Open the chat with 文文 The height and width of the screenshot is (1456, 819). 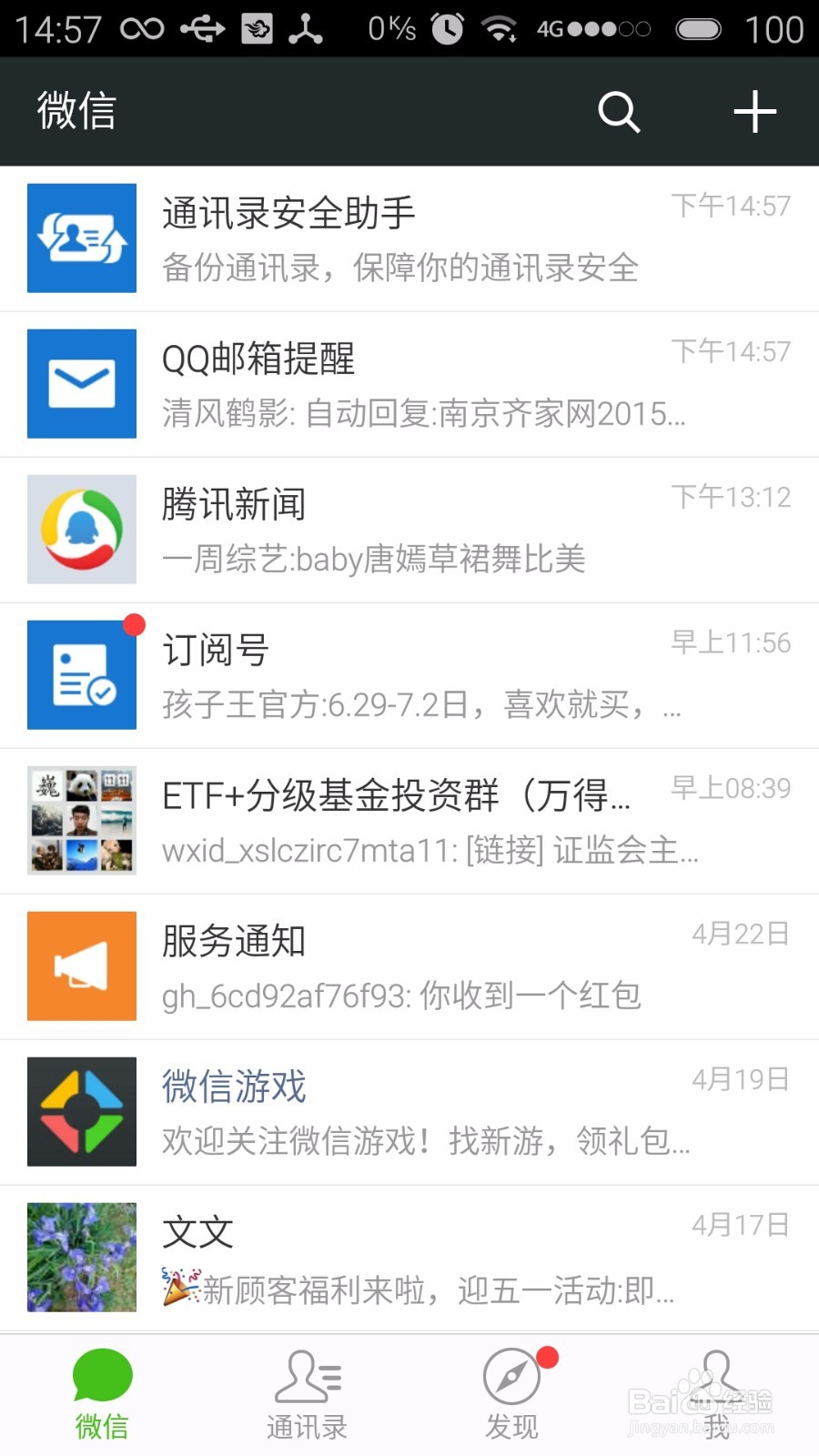tap(409, 1258)
